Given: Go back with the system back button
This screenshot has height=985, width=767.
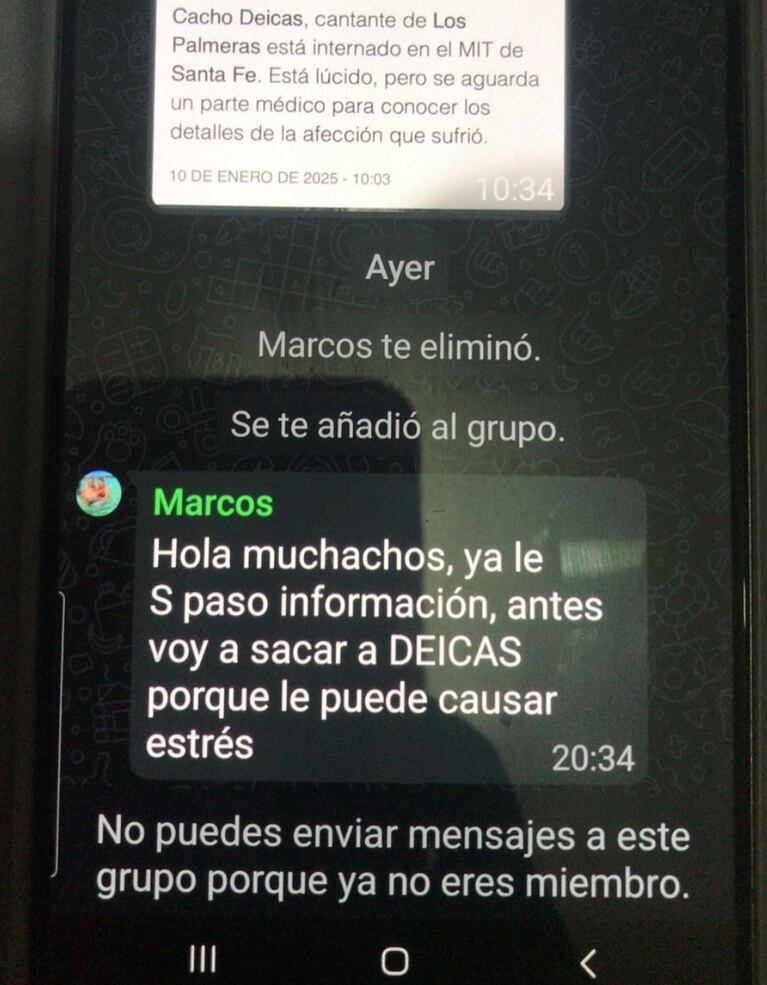Looking at the screenshot, I should point(588,962).
